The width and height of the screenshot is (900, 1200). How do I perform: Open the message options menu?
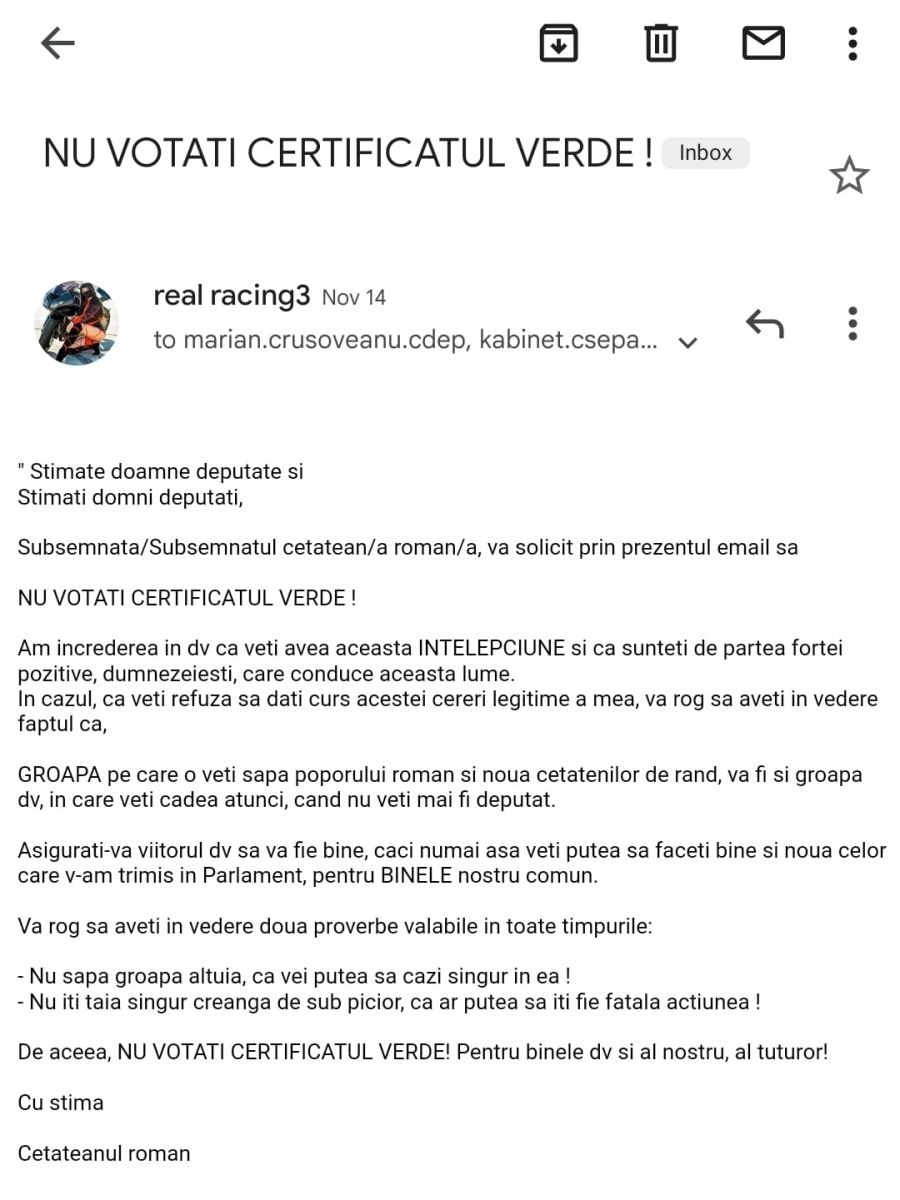[852, 323]
